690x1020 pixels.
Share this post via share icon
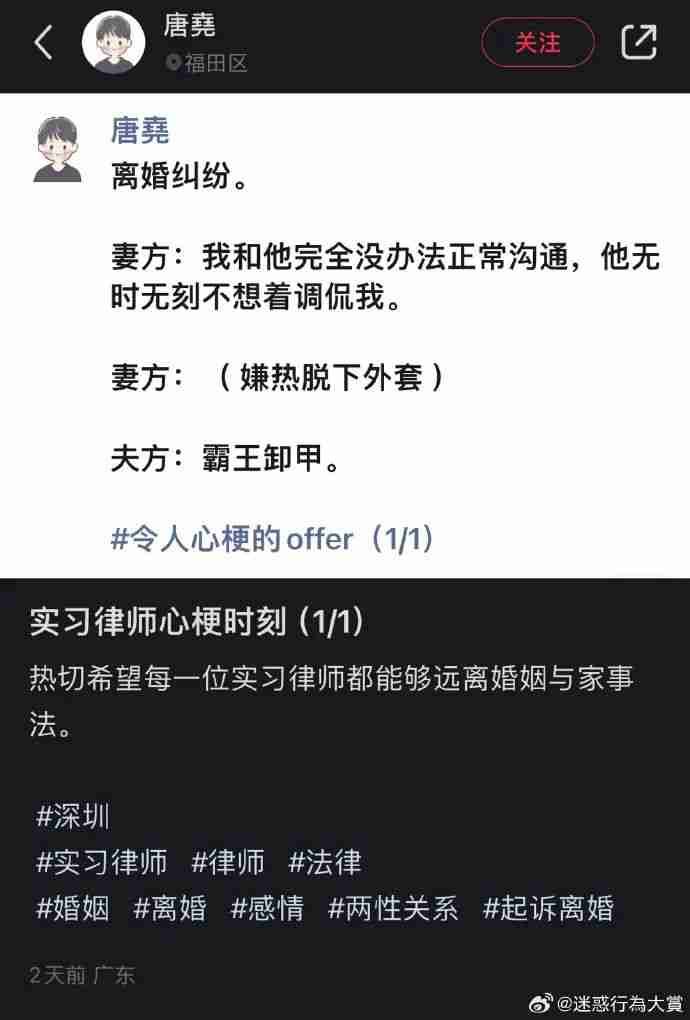coord(639,42)
